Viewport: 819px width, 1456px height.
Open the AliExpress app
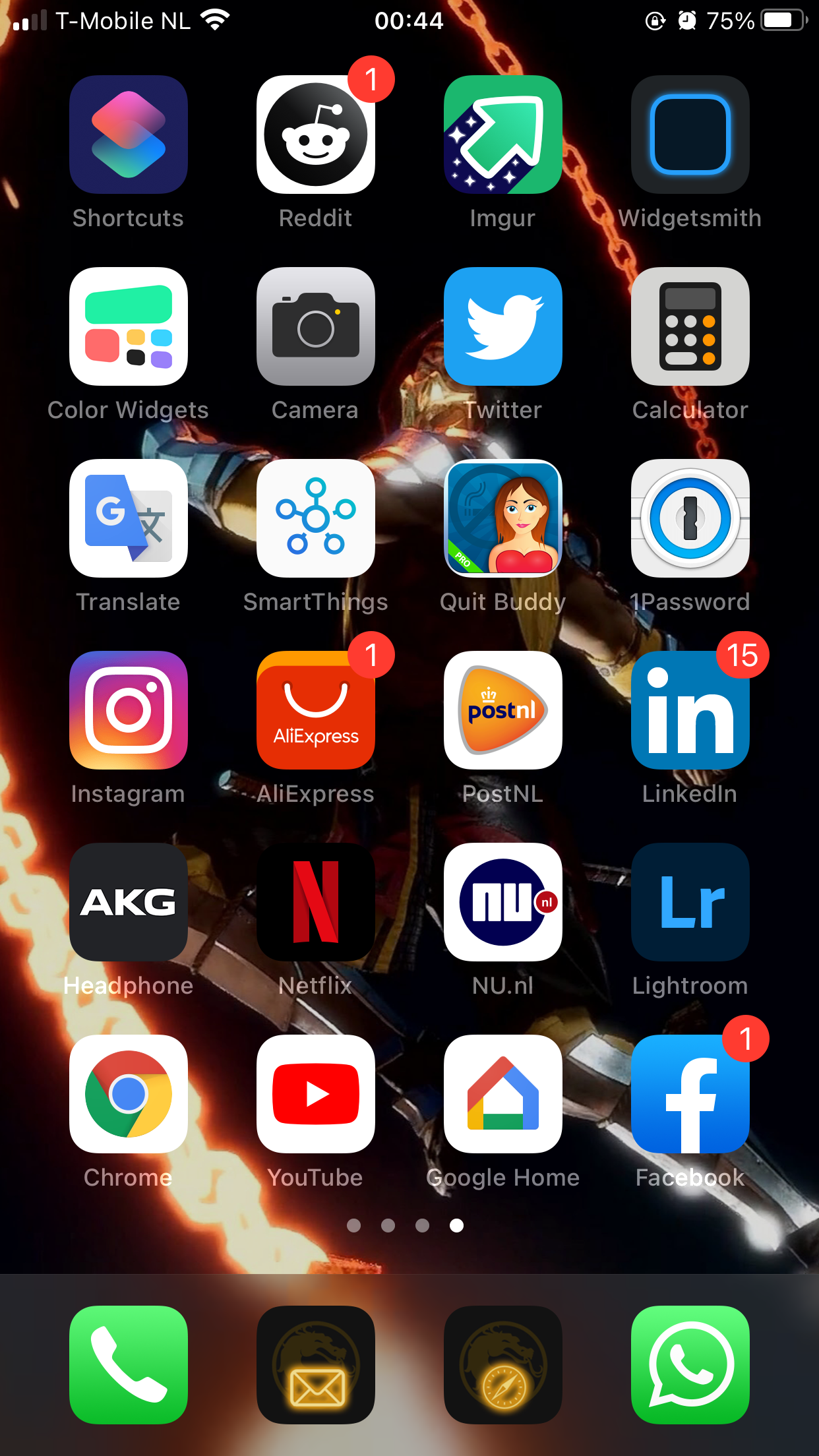[x=316, y=710]
